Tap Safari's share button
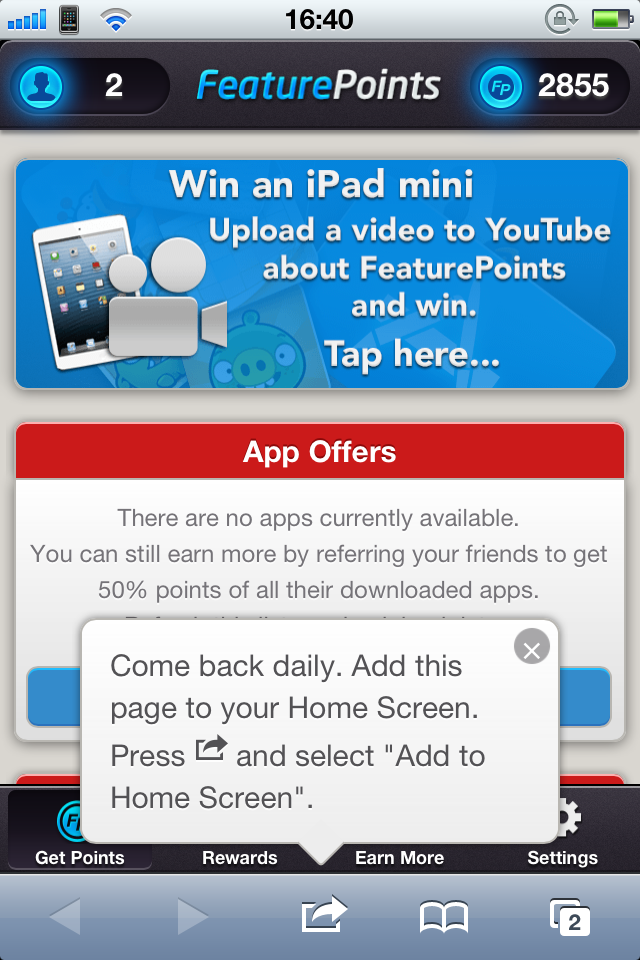This screenshot has height=960, width=640. coord(323,916)
